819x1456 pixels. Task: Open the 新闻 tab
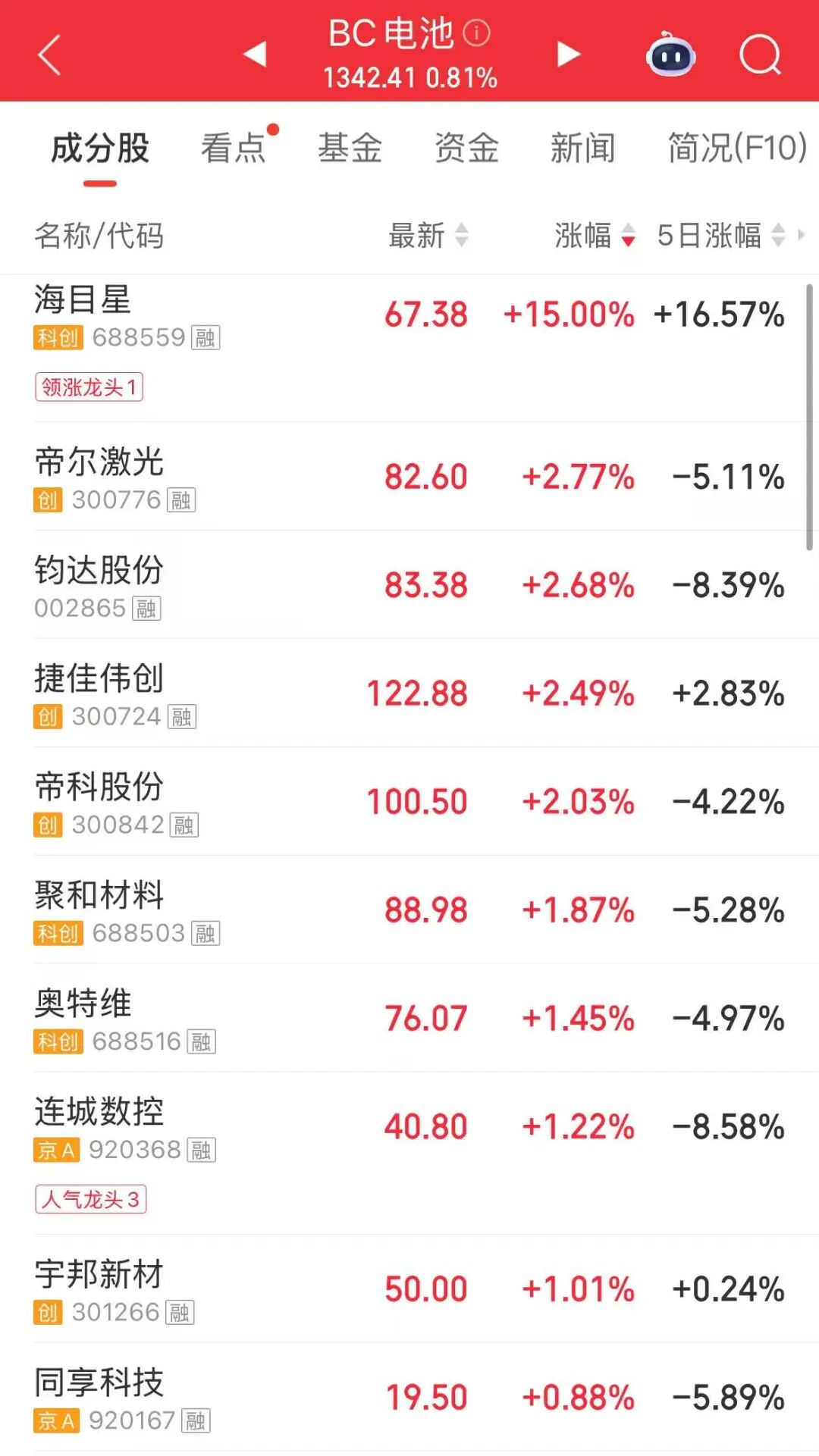click(x=582, y=148)
